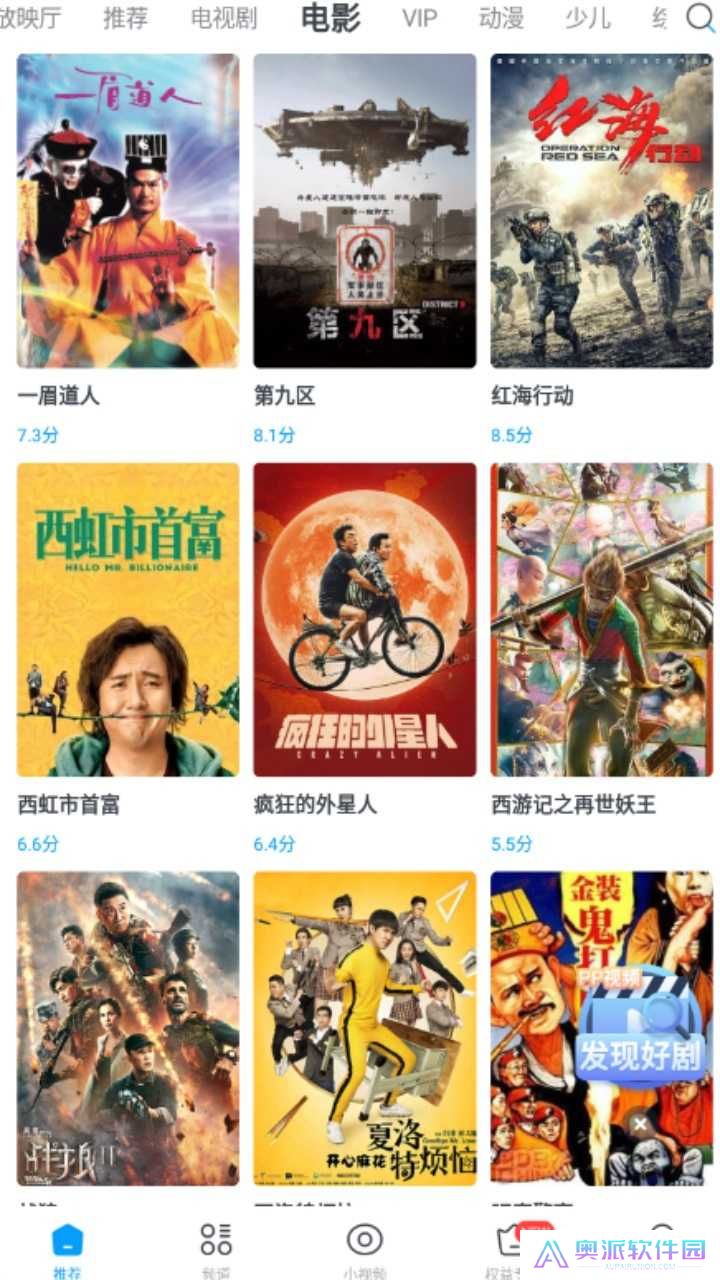Tap the 西虹市首富 poster
The height and width of the screenshot is (1280, 720).
128,620
